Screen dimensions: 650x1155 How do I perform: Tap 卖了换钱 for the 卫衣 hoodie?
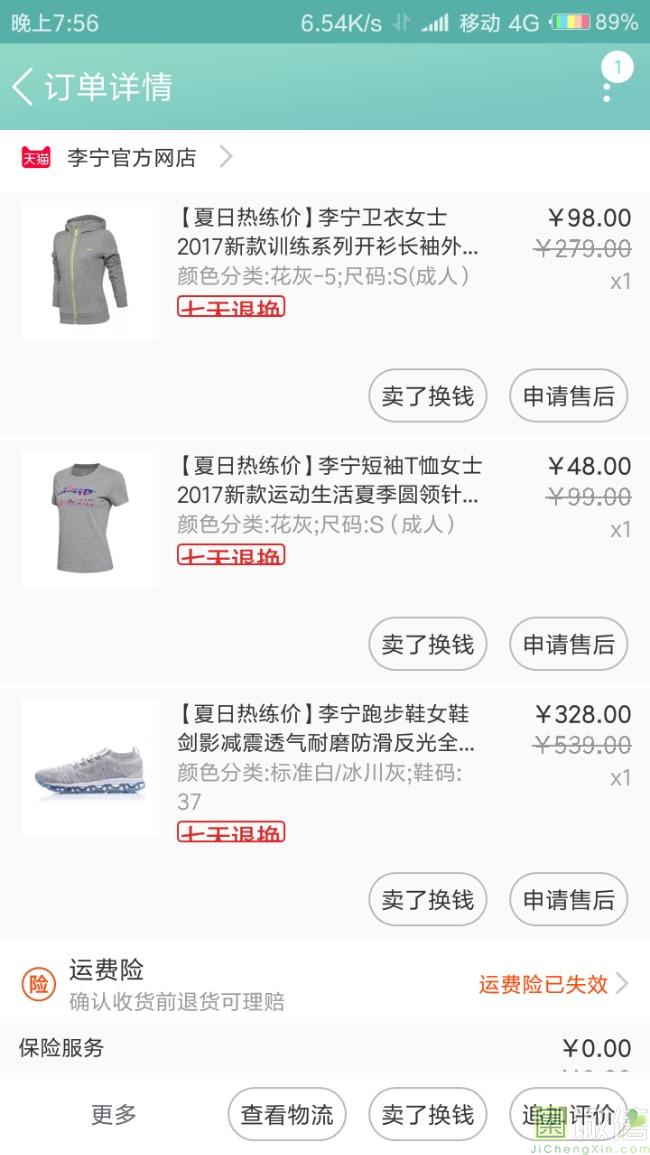click(x=427, y=396)
